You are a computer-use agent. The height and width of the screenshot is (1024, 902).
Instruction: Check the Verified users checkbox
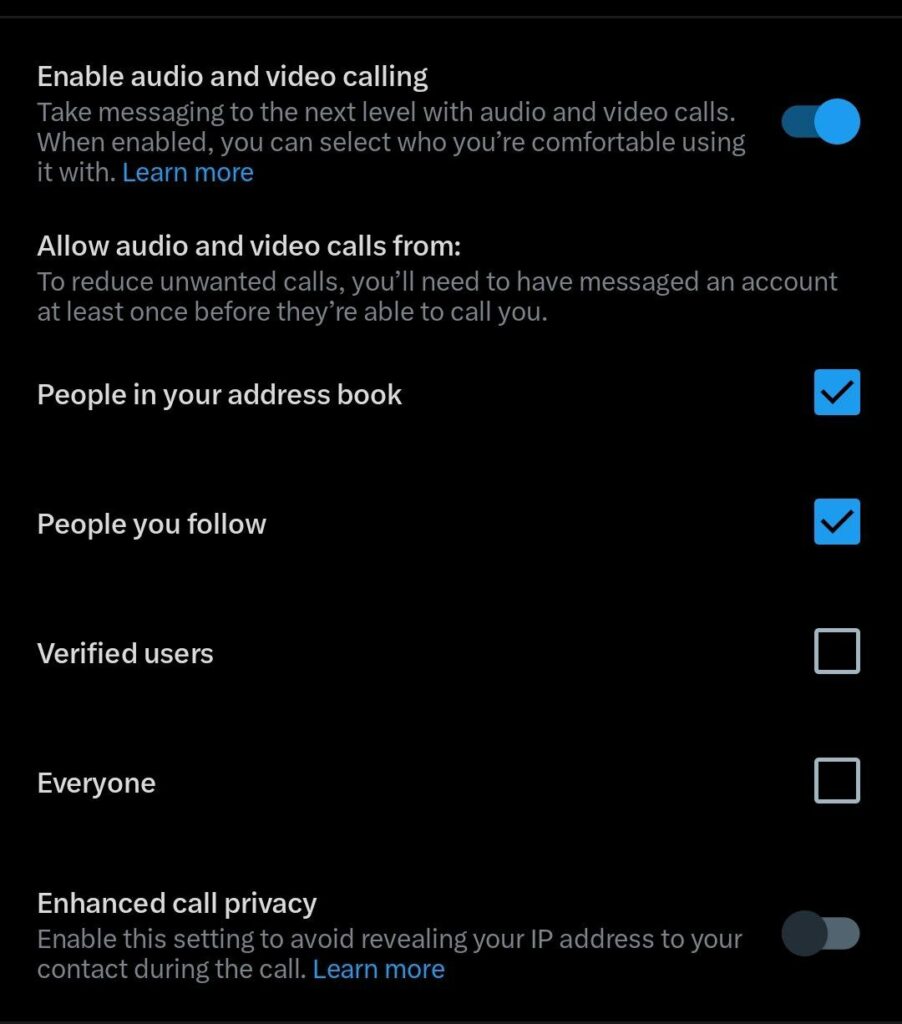click(836, 652)
